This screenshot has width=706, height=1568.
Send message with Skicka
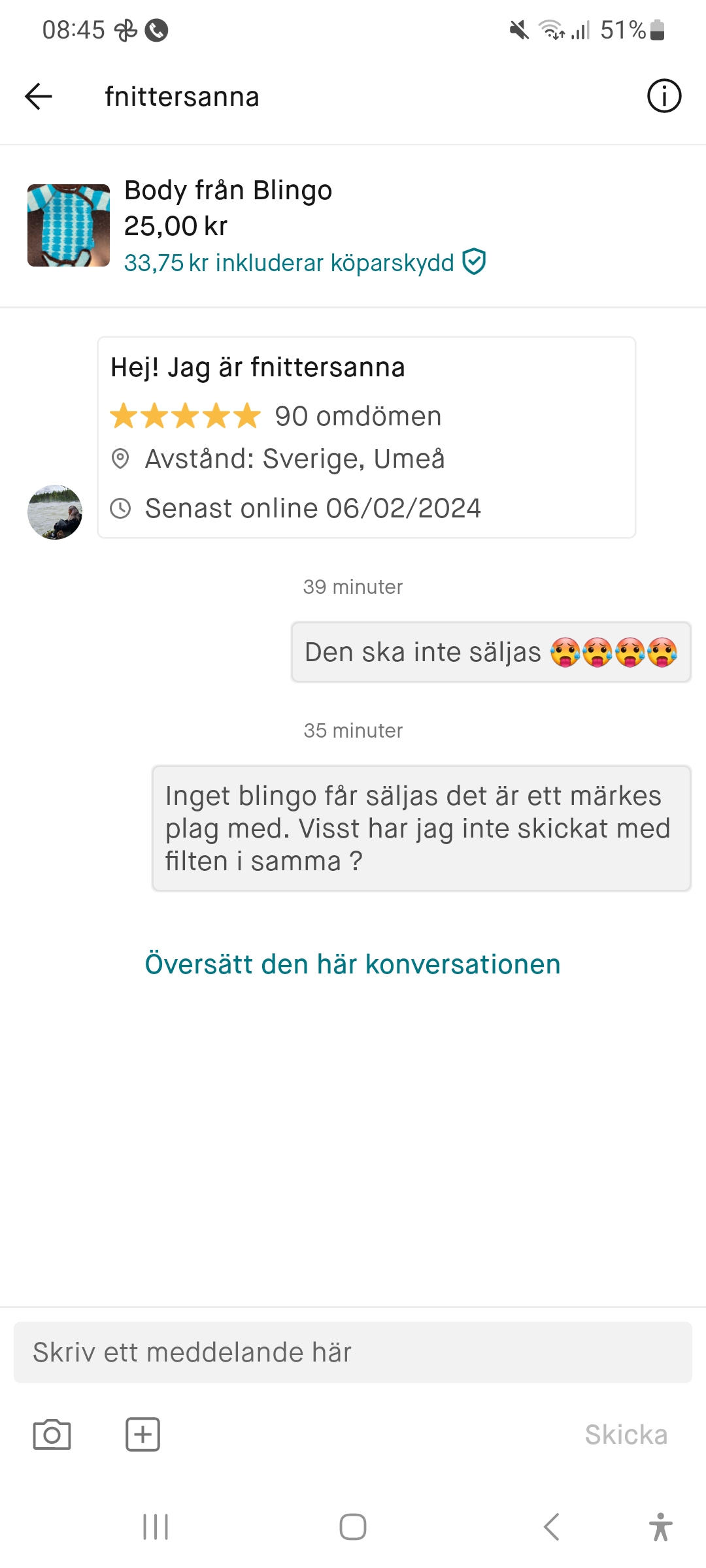click(626, 1435)
